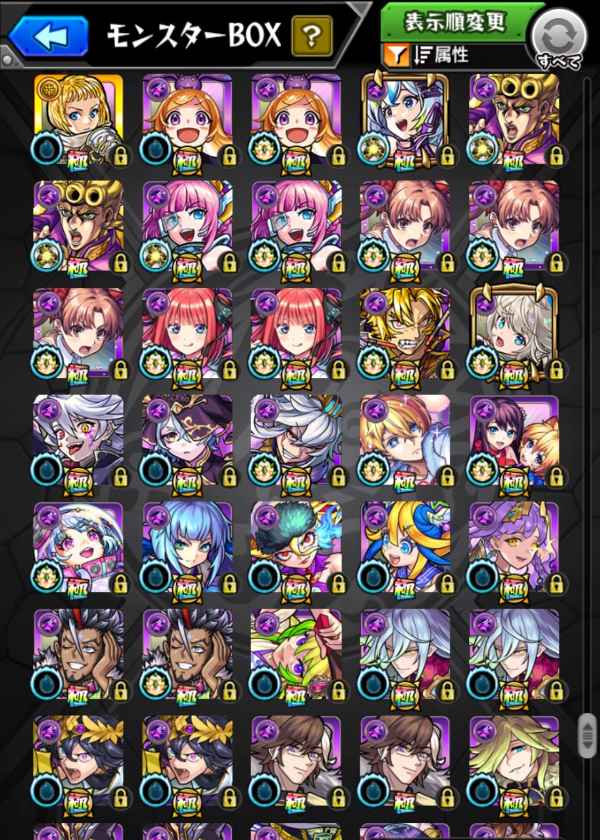Select the white-haired girl with pink eyes
The image size is (600, 840).
[x=78, y=547]
